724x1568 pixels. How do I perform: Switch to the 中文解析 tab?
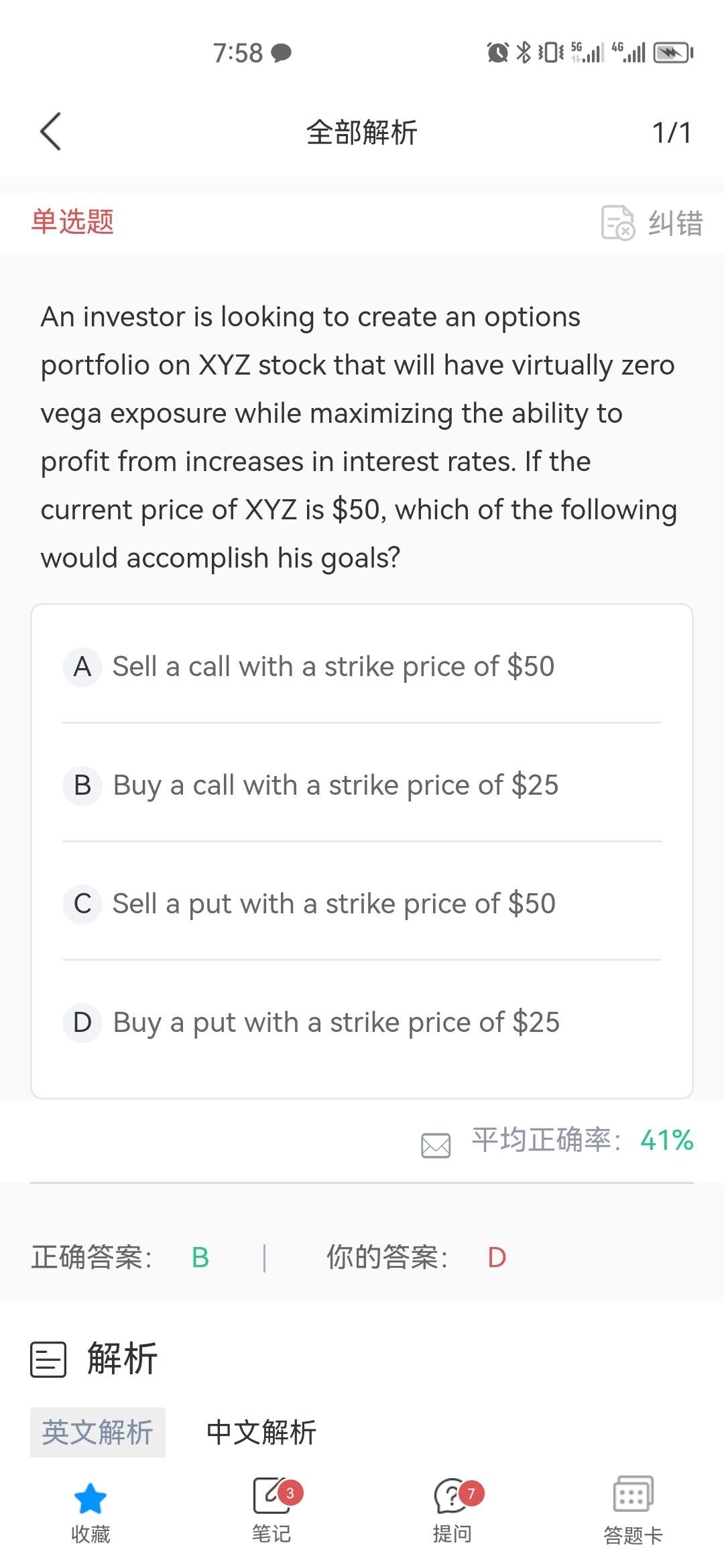pos(261,1433)
